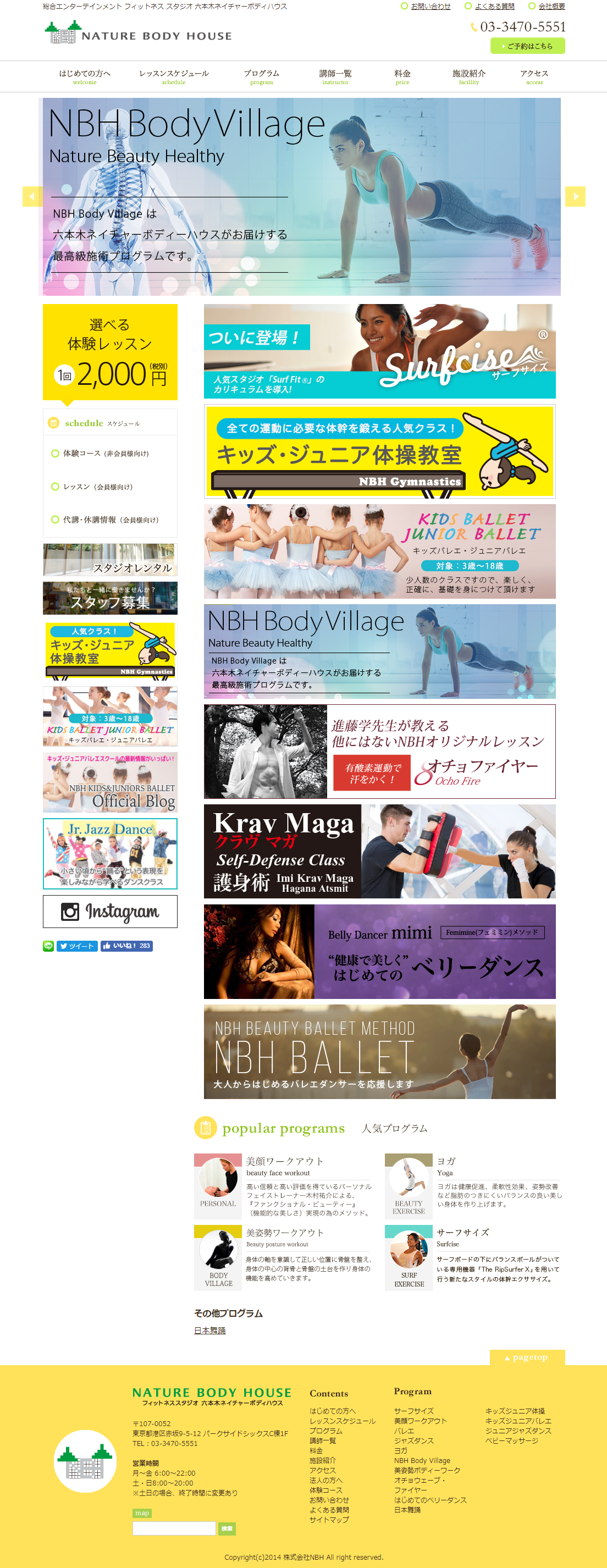Viewport: 607px width, 1568px height.
Task: Show the previous slide in the banner carousel
Action: (x=32, y=196)
